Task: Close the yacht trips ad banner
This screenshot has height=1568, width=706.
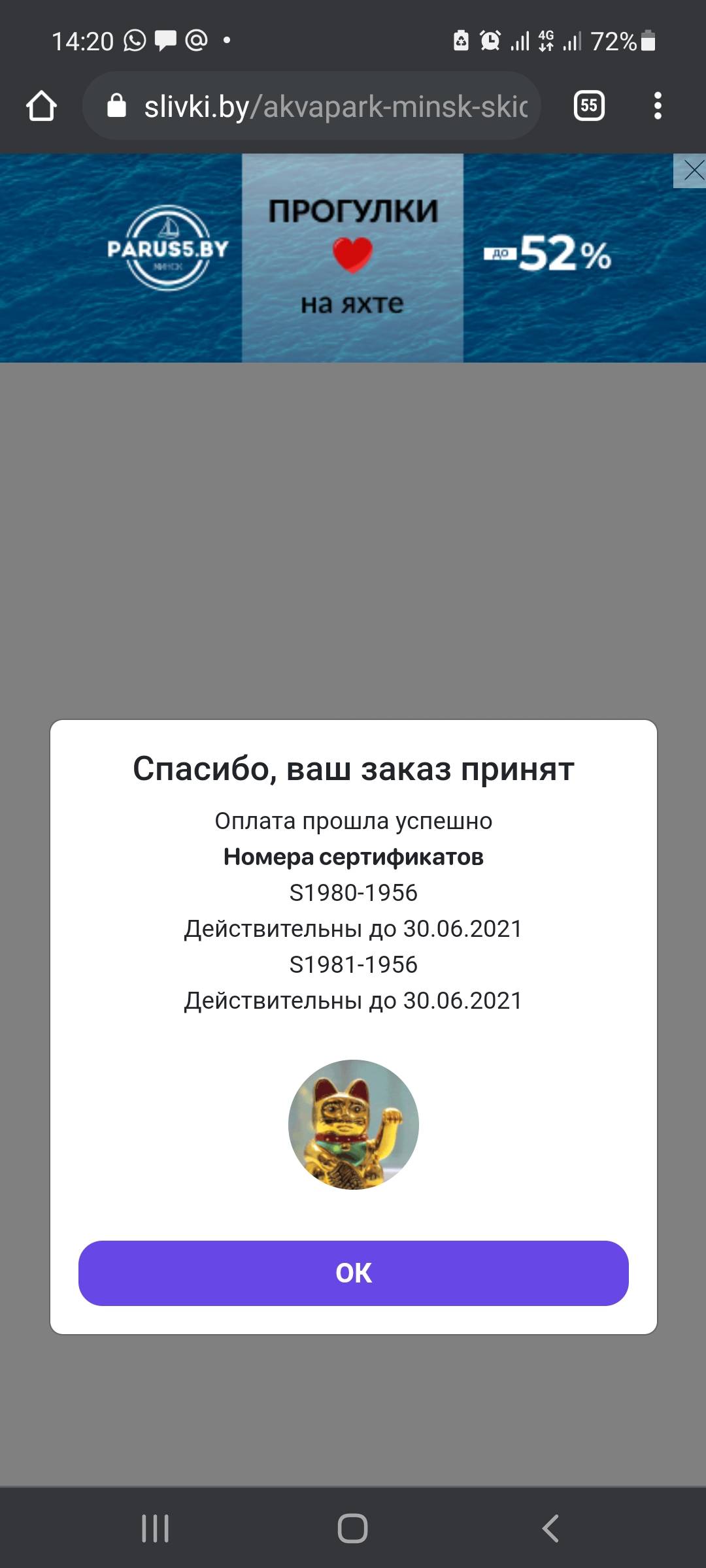Action: pyautogui.click(x=692, y=171)
